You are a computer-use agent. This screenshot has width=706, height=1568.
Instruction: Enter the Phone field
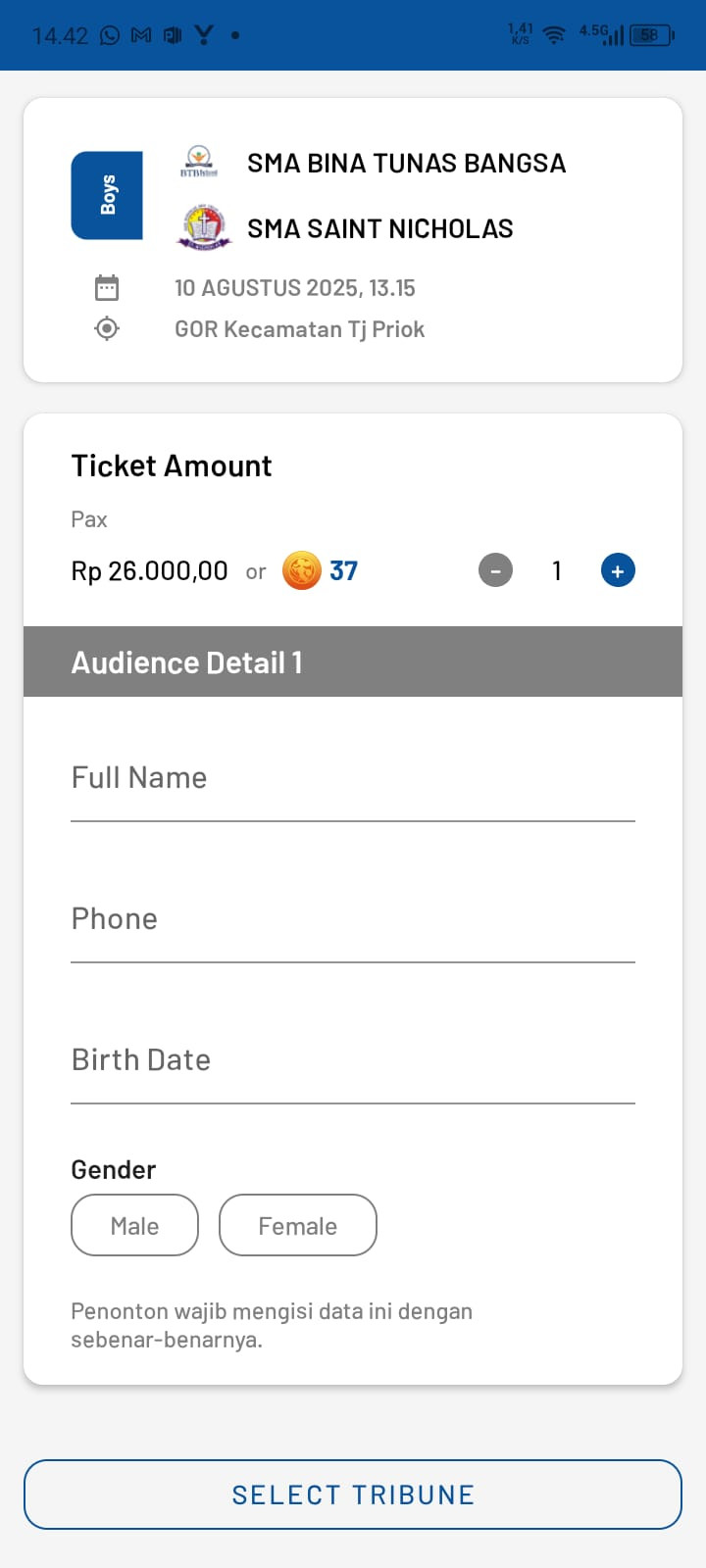click(x=353, y=920)
